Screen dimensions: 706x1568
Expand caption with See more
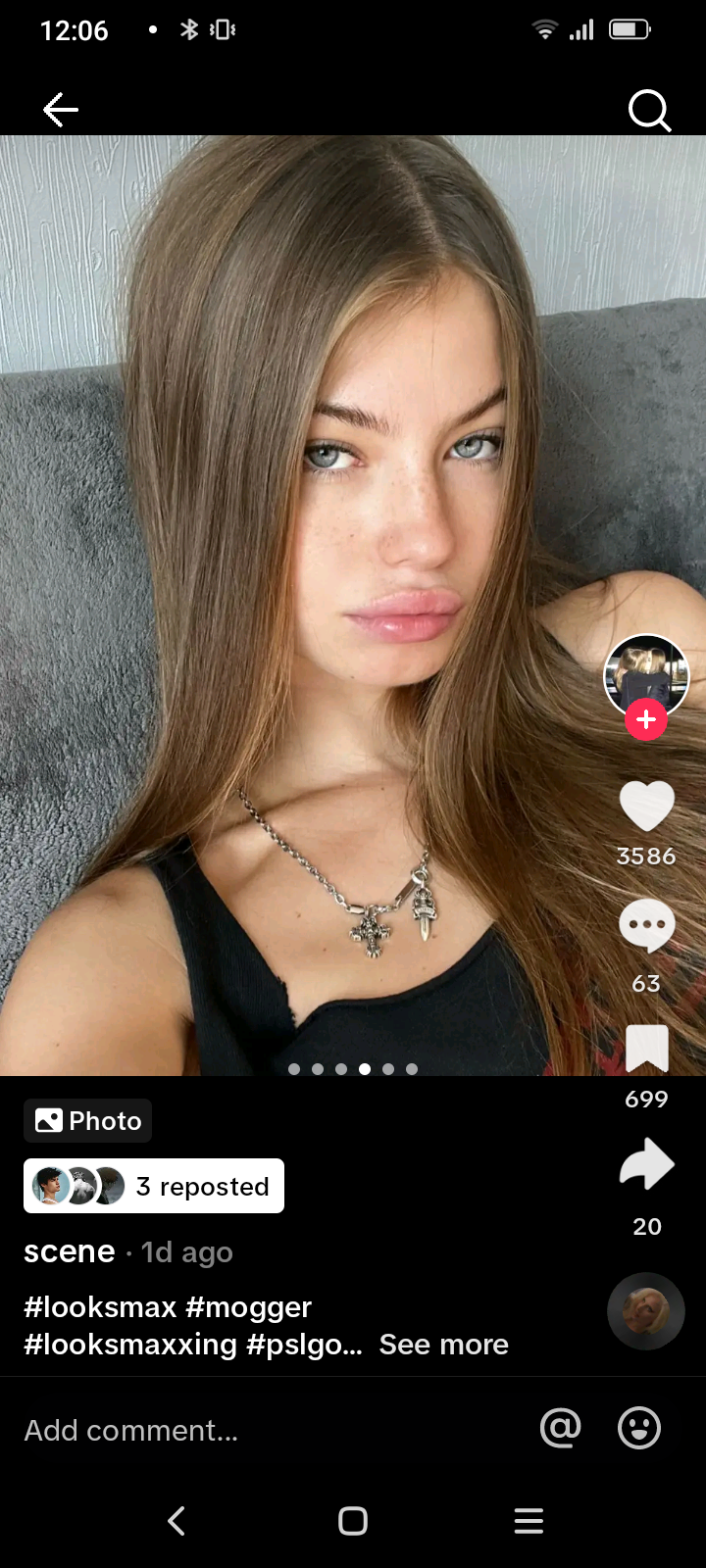(443, 1345)
